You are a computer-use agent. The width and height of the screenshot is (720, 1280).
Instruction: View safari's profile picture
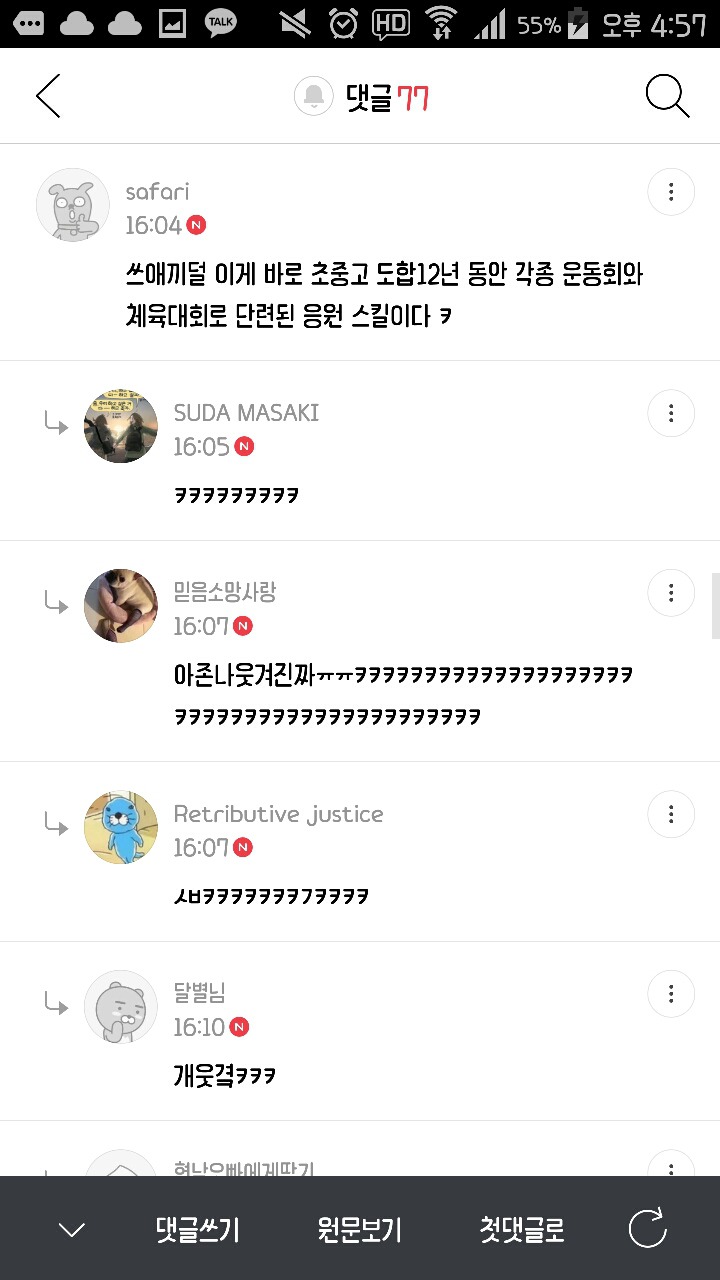[73, 205]
